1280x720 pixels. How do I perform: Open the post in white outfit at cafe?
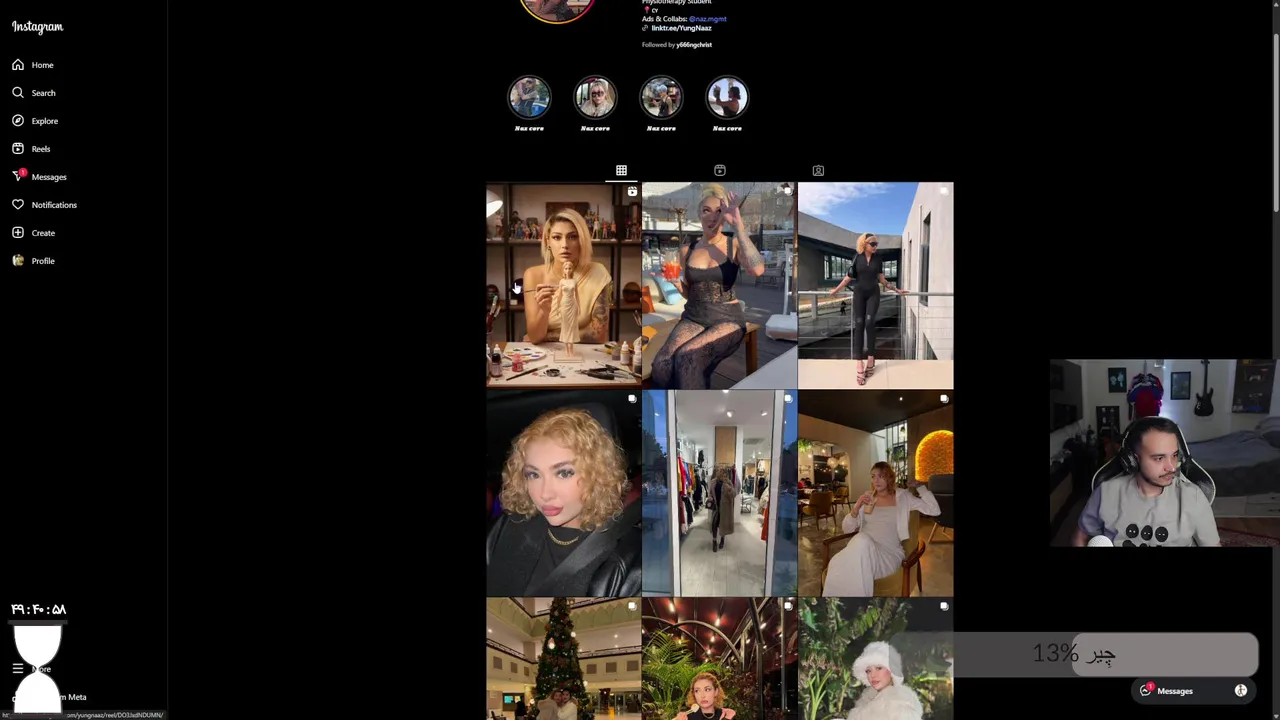[875, 493]
